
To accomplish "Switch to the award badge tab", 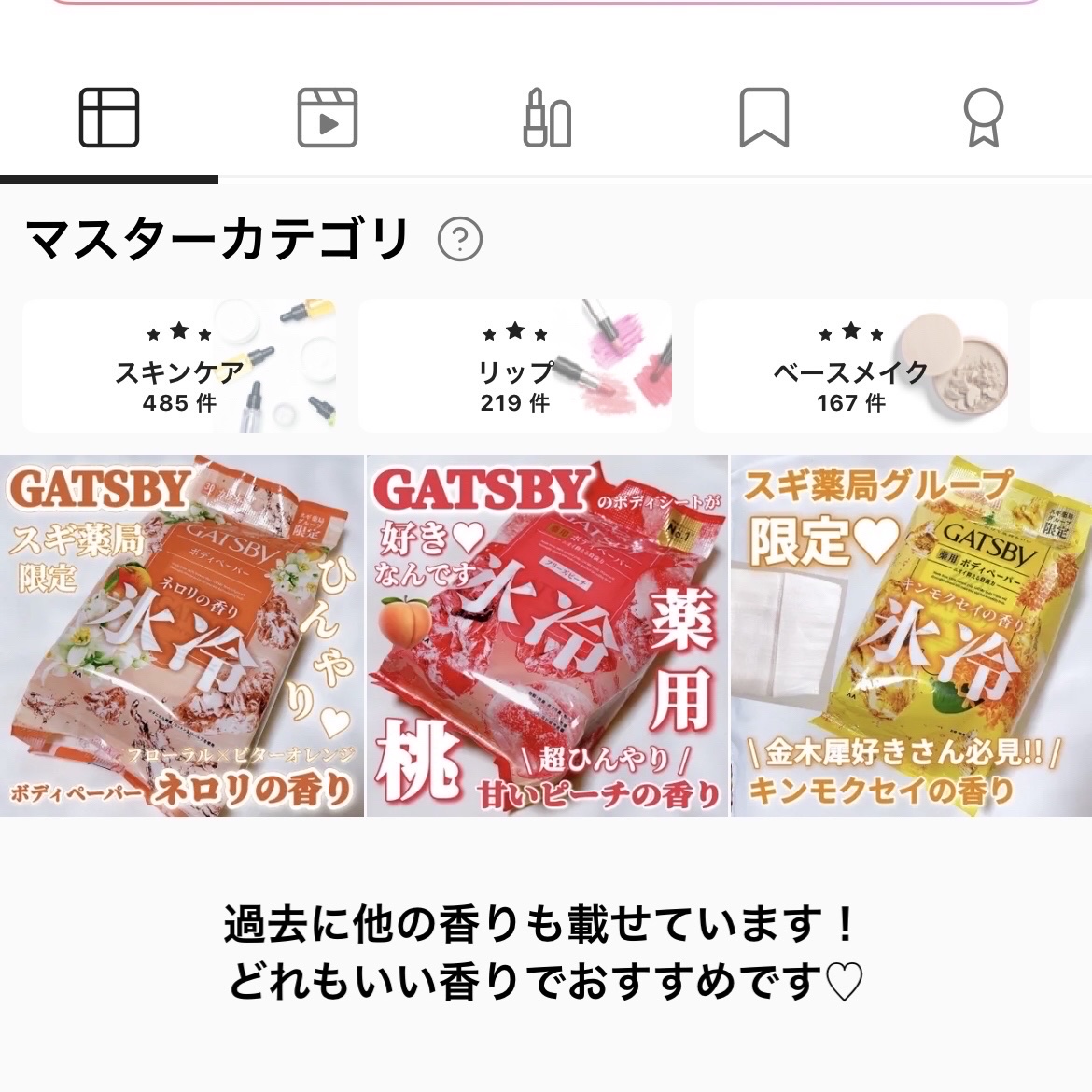I will [983, 119].
